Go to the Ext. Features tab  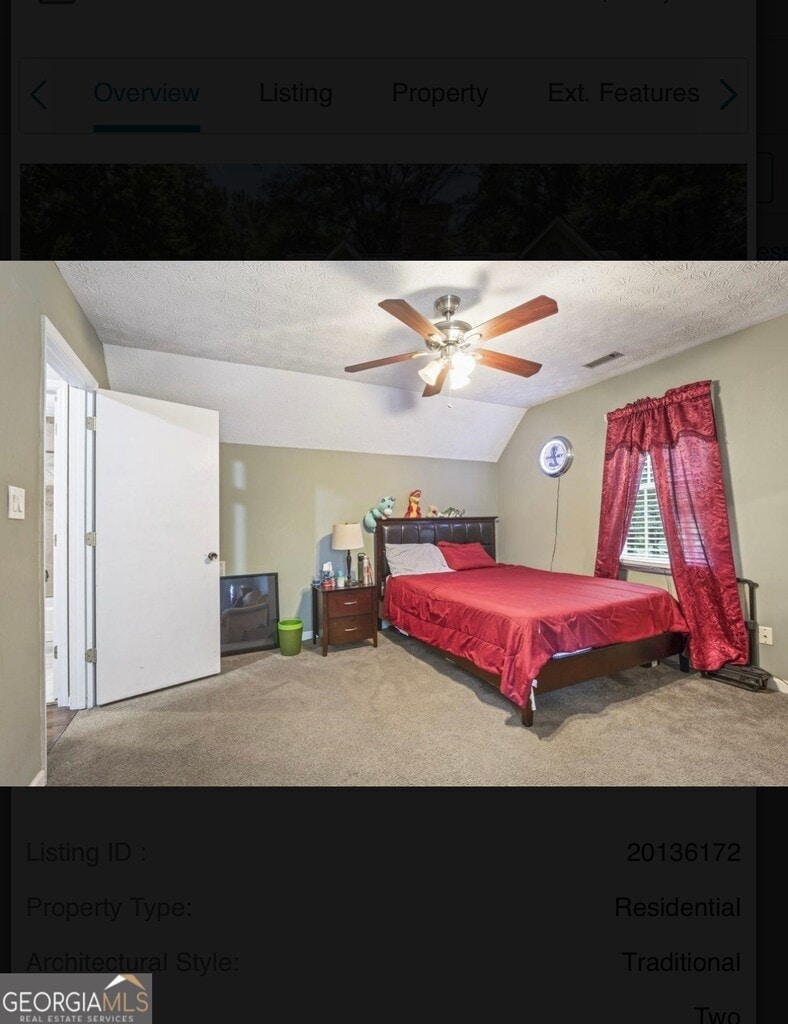click(623, 93)
